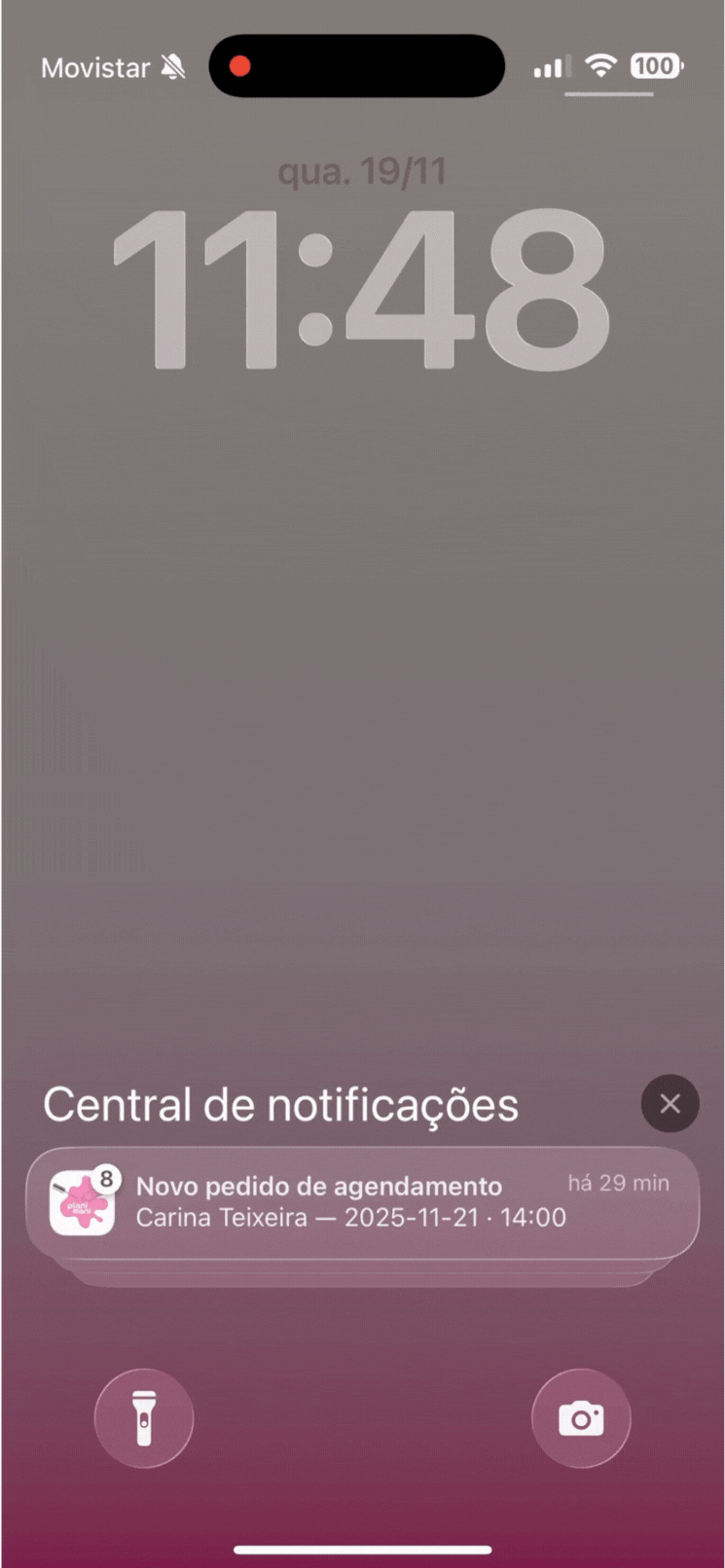This screenshot has width=725, height=1568.
Task: Tap the red recording indicator in Dynamic Island
Action: click(x=239, y=65)
